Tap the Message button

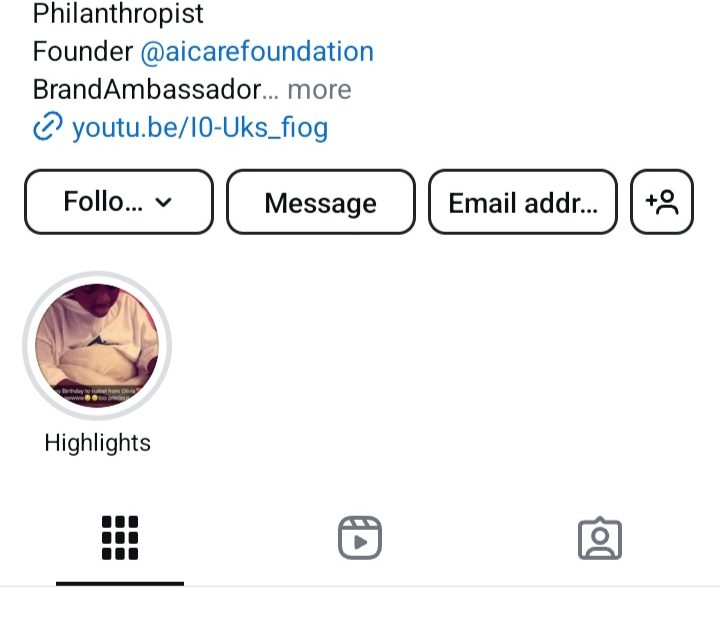(x=320, y=202)
